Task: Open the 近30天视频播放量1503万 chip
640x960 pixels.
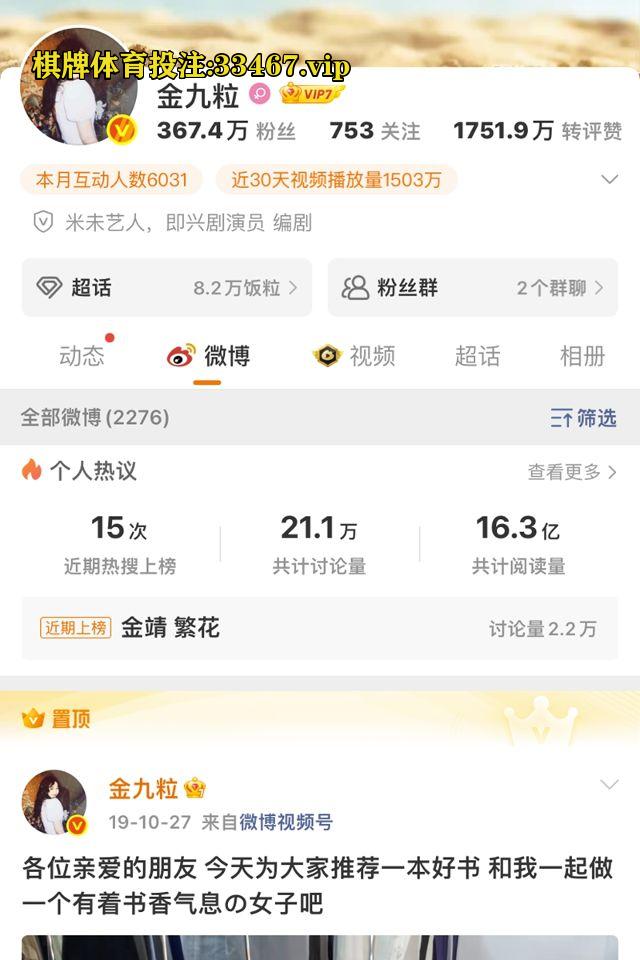Action: click(x=336, y=180)
